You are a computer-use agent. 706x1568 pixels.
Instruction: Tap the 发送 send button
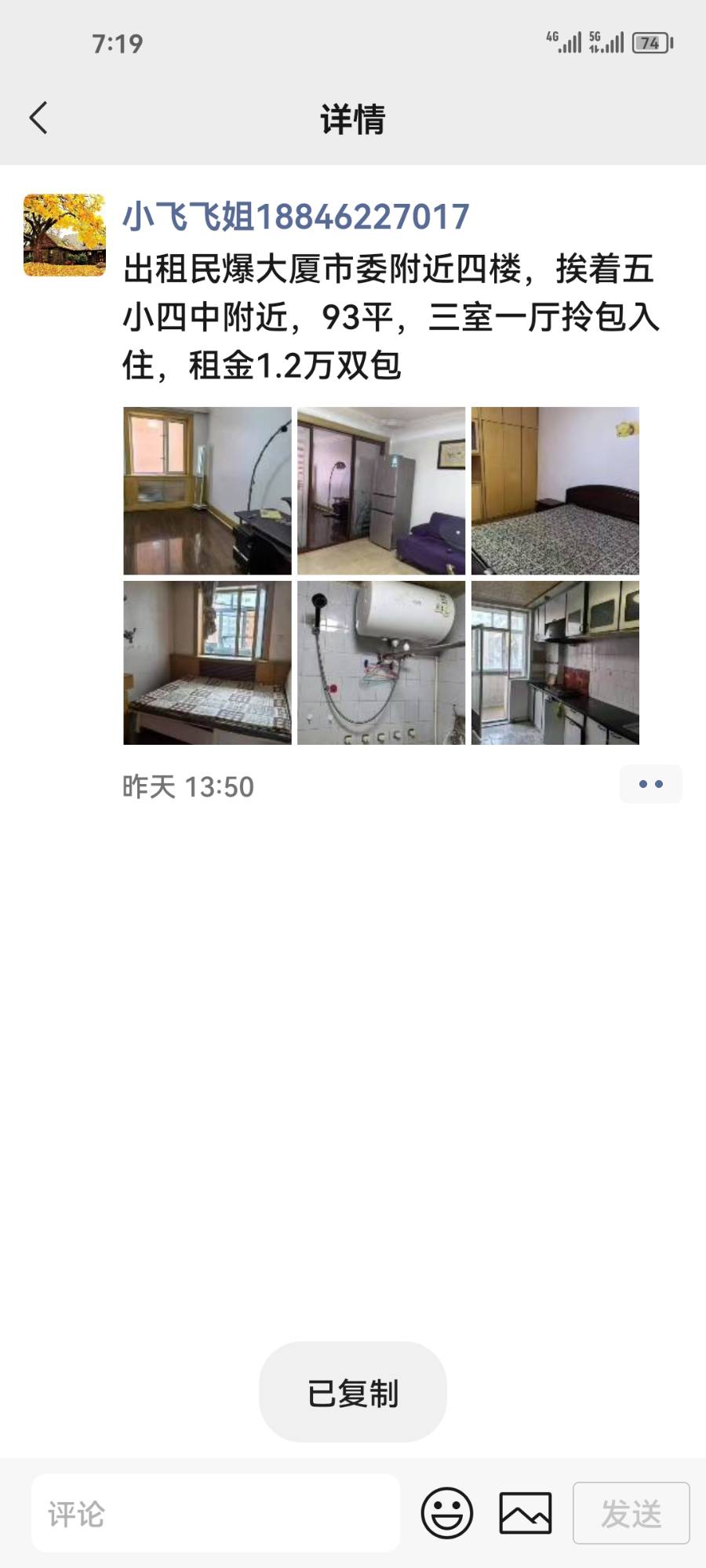click(x=631, y=1513)
